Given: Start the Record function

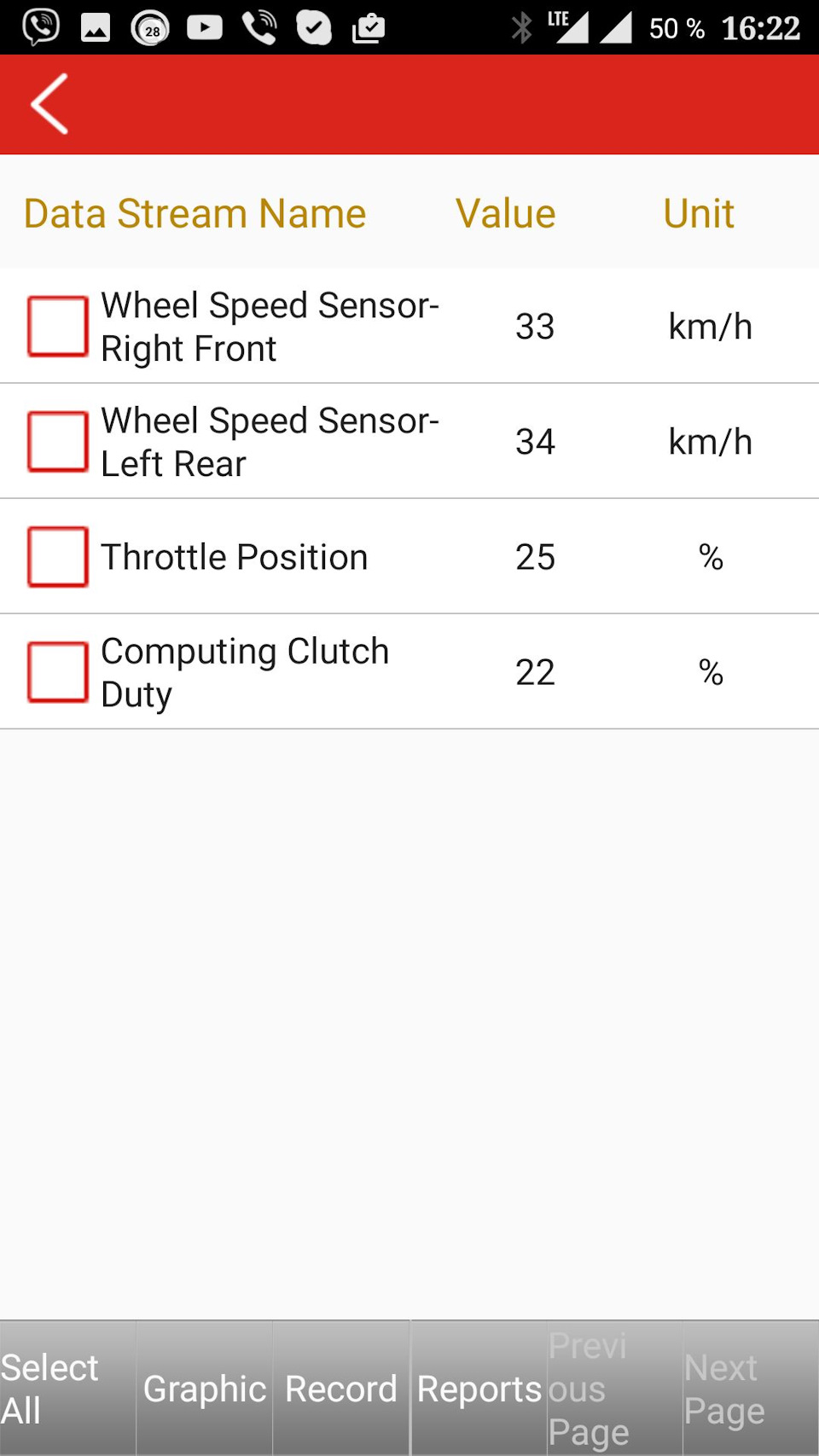Looking at the screenshot, I should (x=341, y=1389).
